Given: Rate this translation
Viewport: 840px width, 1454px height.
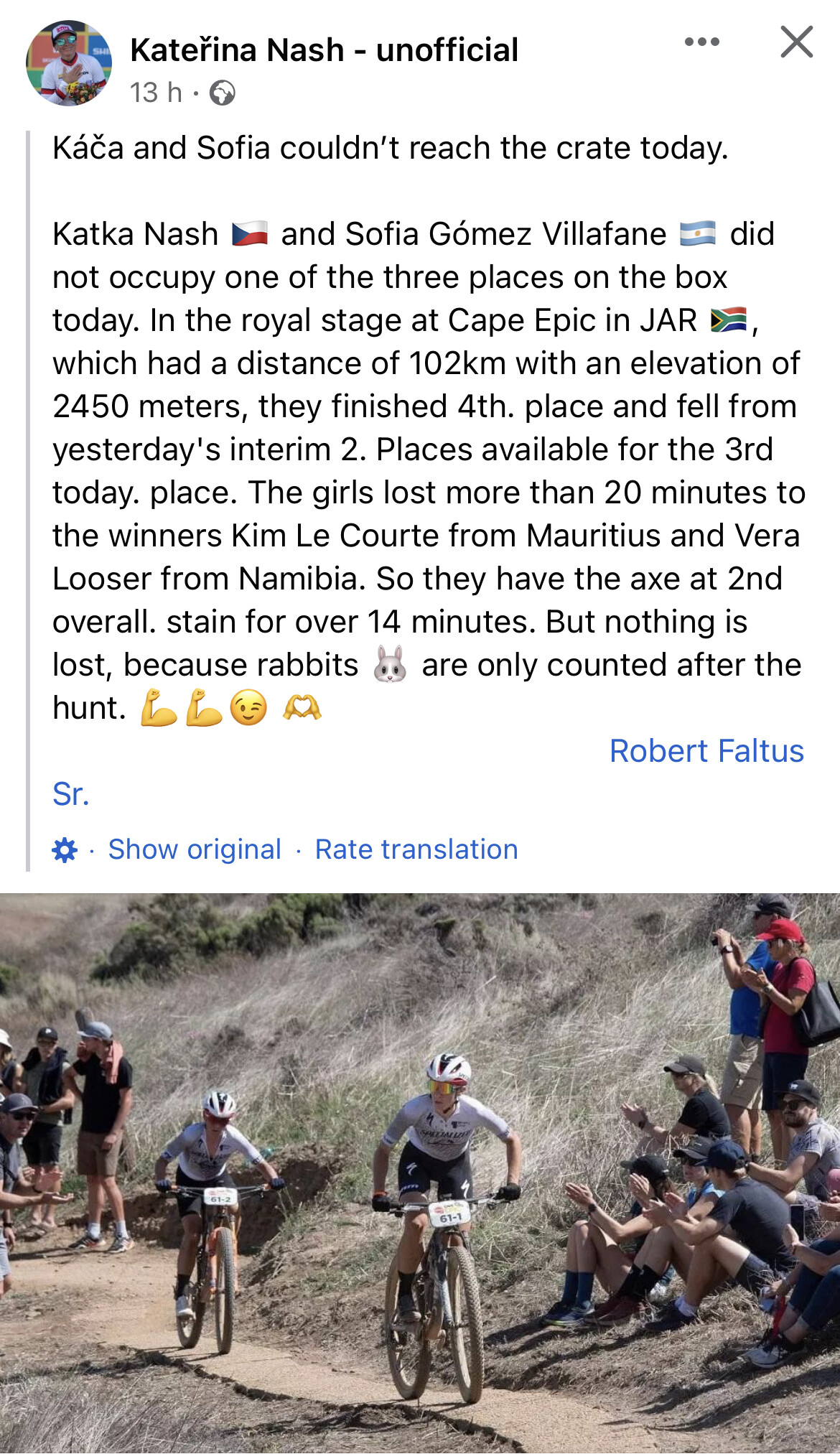Looking at the screenshot, I should 416,849.
